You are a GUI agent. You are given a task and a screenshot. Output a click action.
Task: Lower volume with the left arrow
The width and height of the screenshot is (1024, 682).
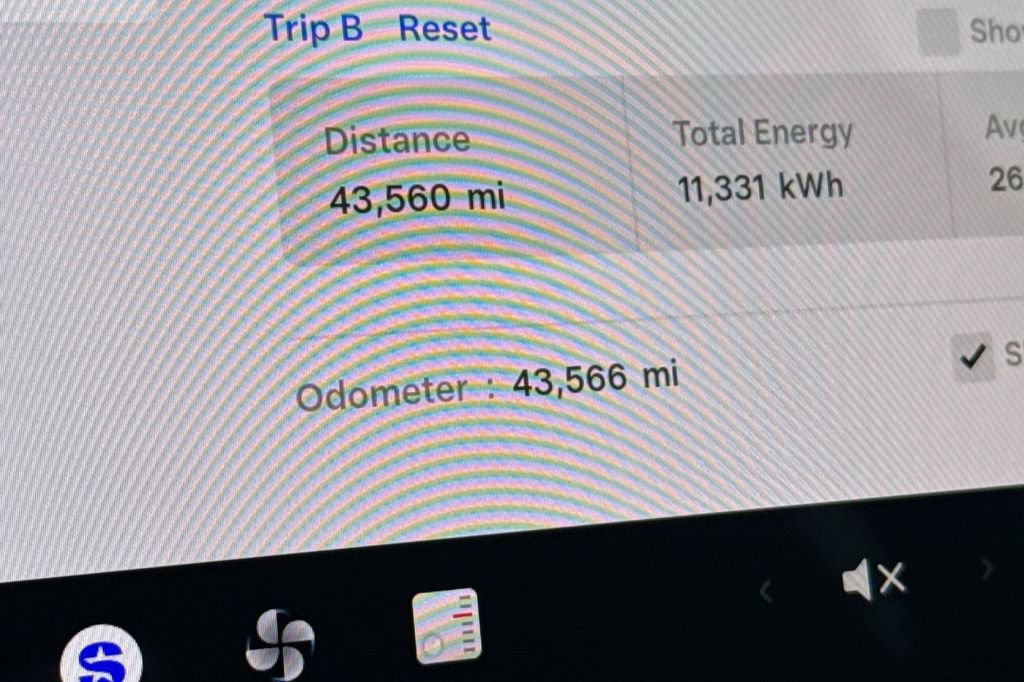pyautogui.click(x=766, y=592)
